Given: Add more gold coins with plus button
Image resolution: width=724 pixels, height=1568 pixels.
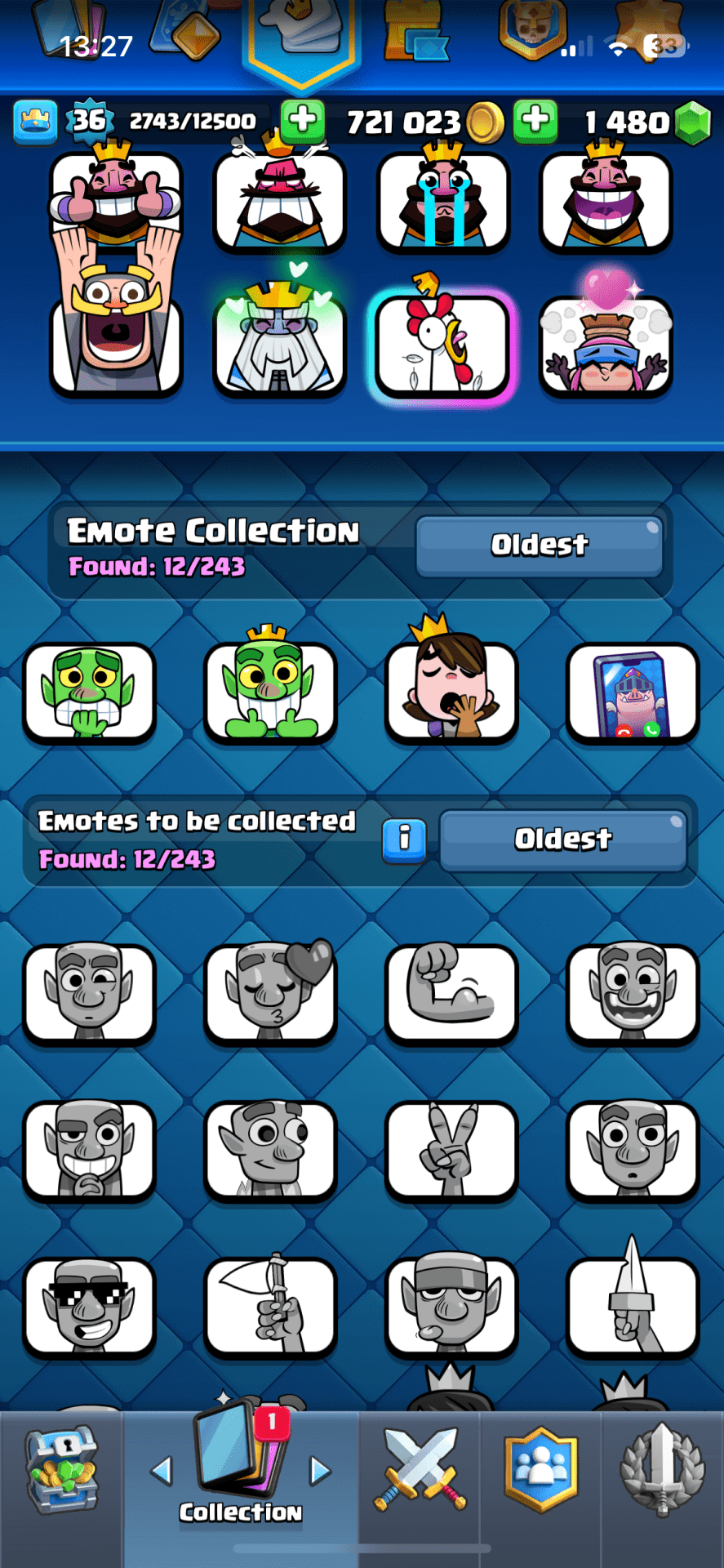Looking at the screenshot, I should [303, 121].
